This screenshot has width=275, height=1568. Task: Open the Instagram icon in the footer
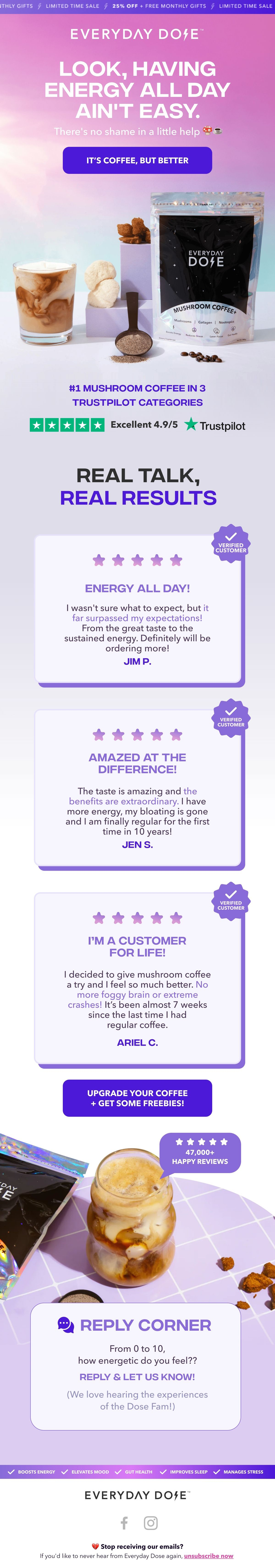150,1522
